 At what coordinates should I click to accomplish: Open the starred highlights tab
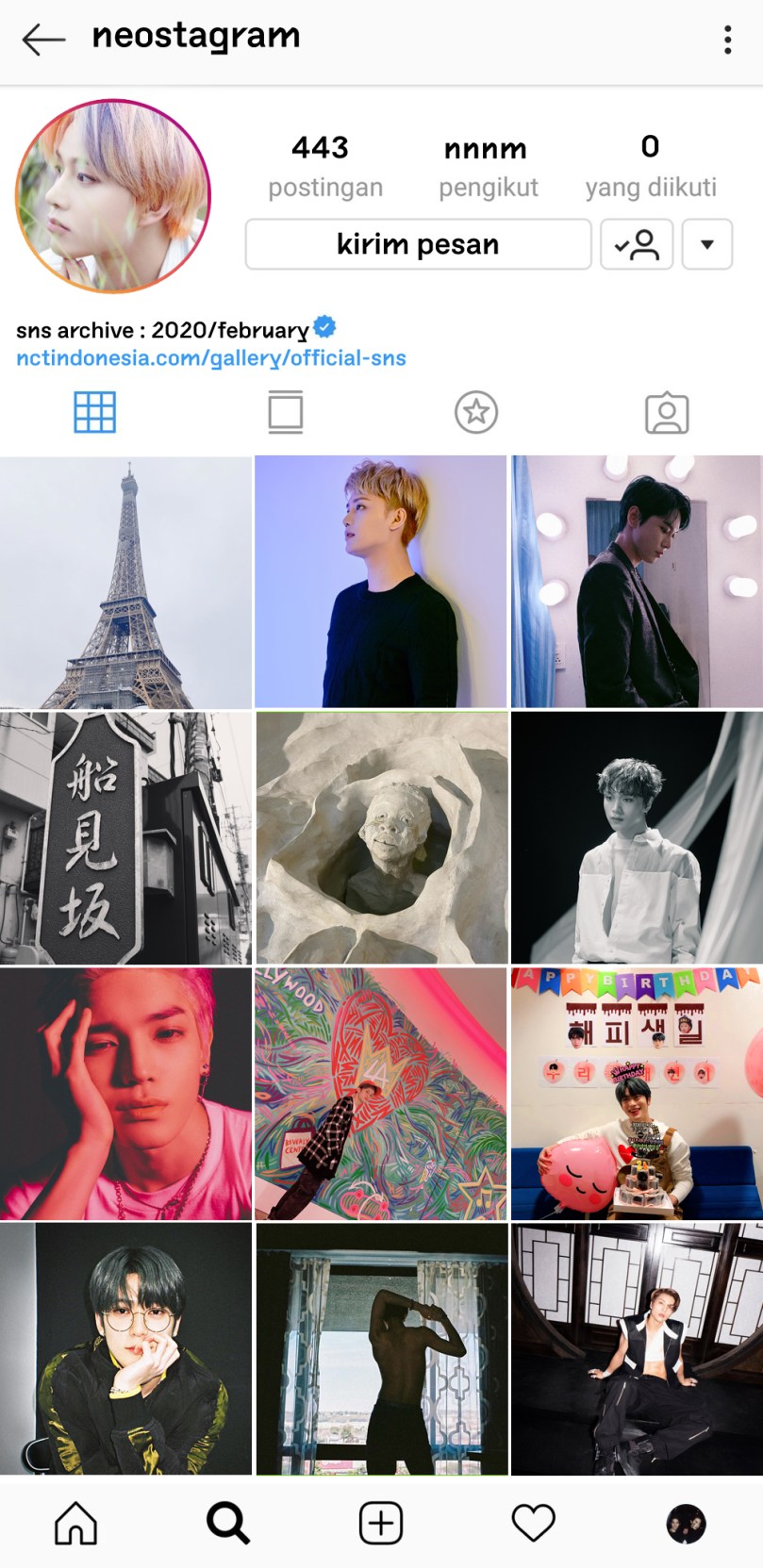(x=476, y=412)
